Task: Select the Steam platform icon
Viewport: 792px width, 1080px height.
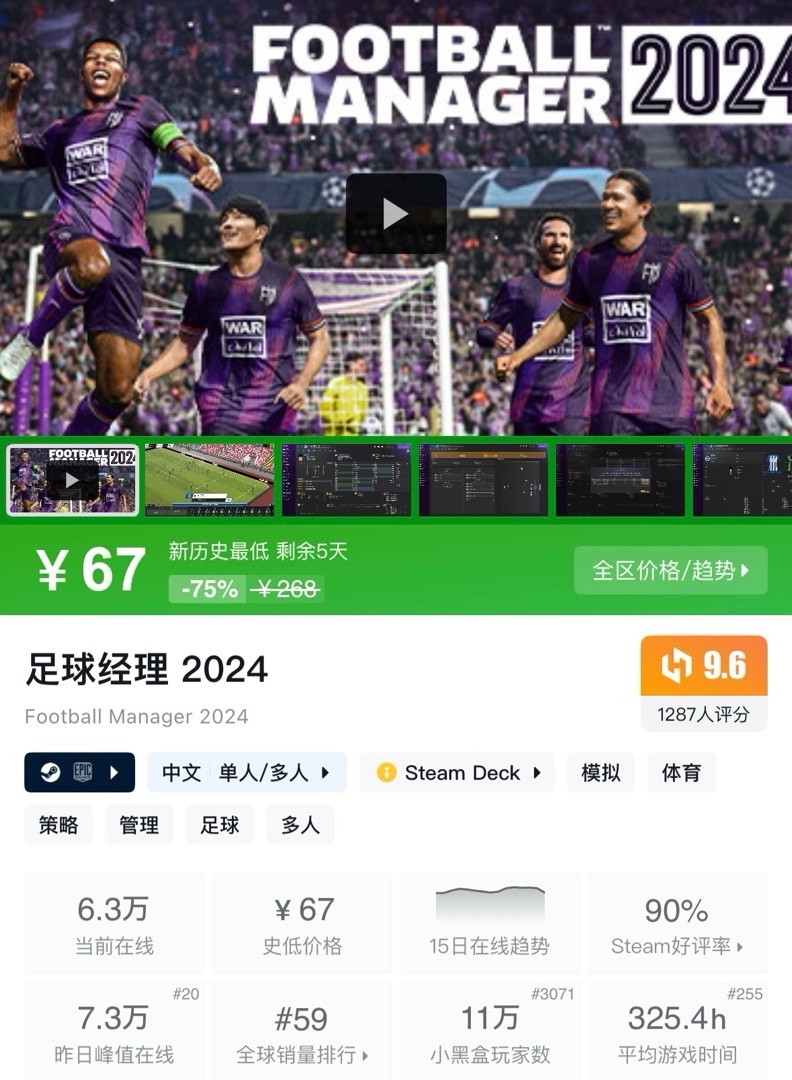Action: (49, 772)
